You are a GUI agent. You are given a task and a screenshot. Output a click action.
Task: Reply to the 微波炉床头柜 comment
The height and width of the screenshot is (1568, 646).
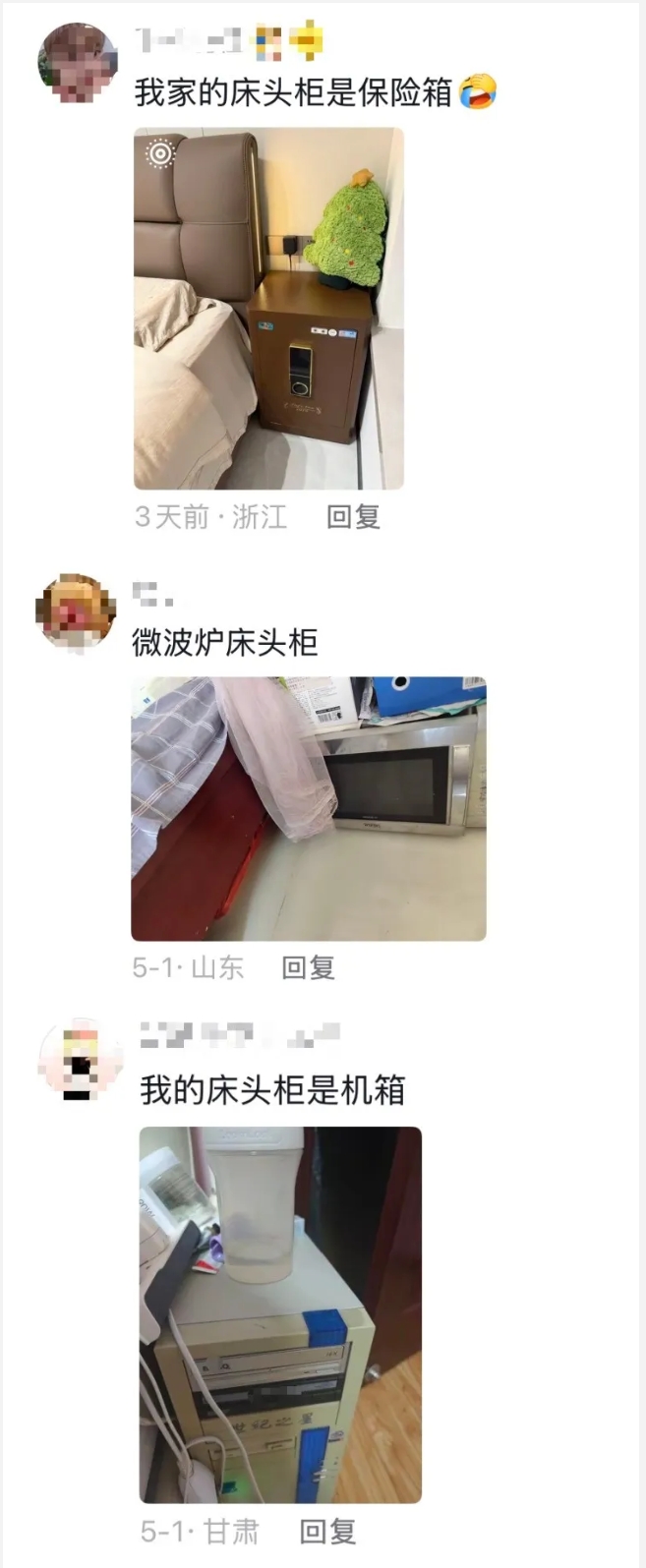coord(308,967)
